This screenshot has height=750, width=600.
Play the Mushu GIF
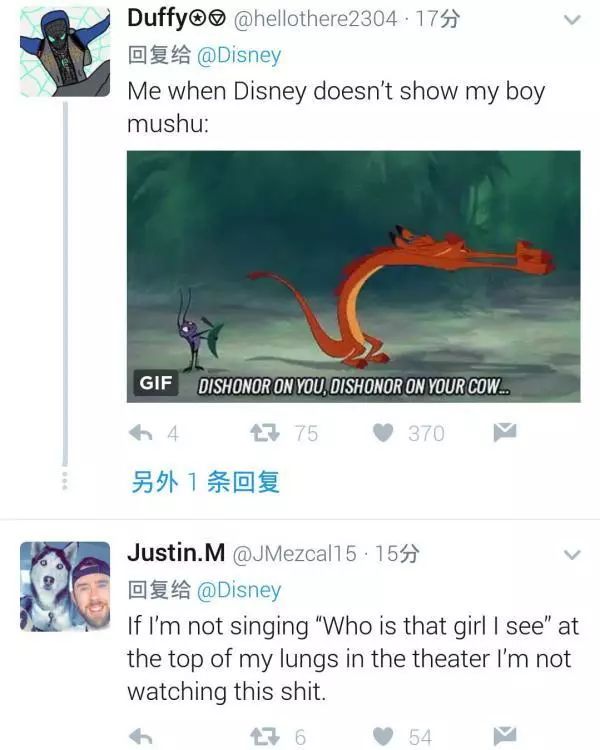[354, 276]
